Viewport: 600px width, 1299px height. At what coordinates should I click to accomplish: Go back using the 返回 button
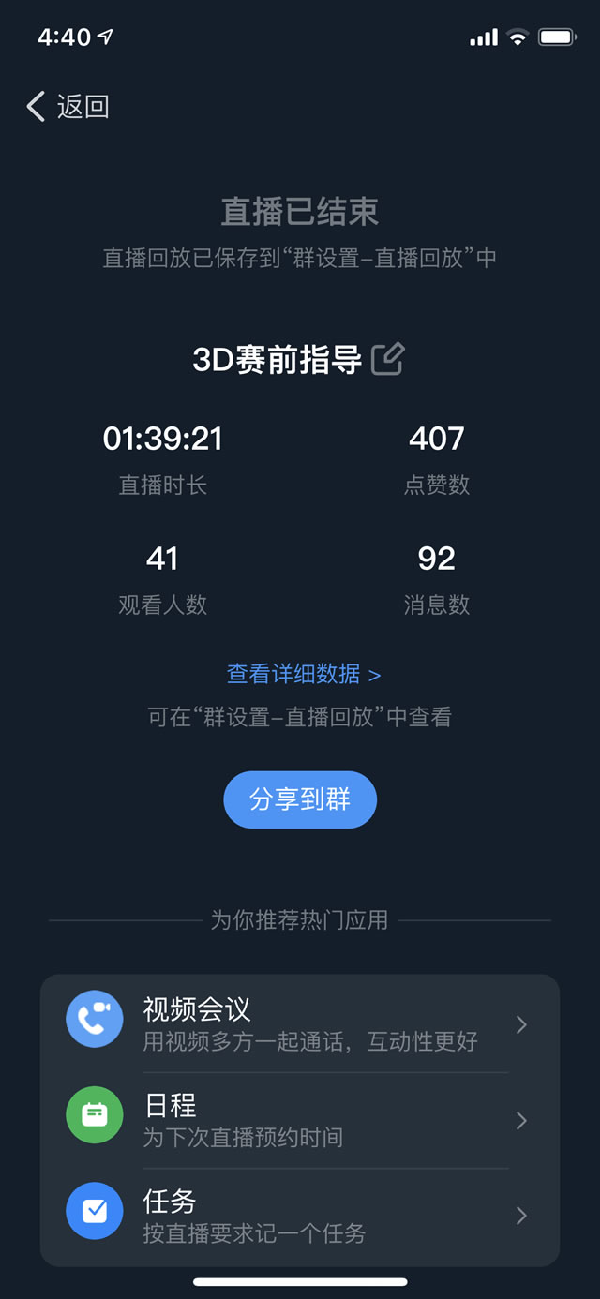67,107
